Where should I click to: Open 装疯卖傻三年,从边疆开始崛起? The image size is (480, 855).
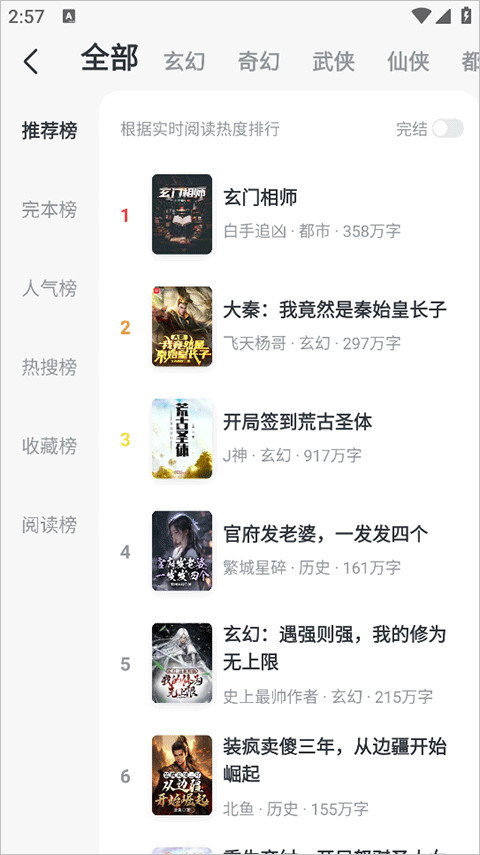(x=289, y=776)
